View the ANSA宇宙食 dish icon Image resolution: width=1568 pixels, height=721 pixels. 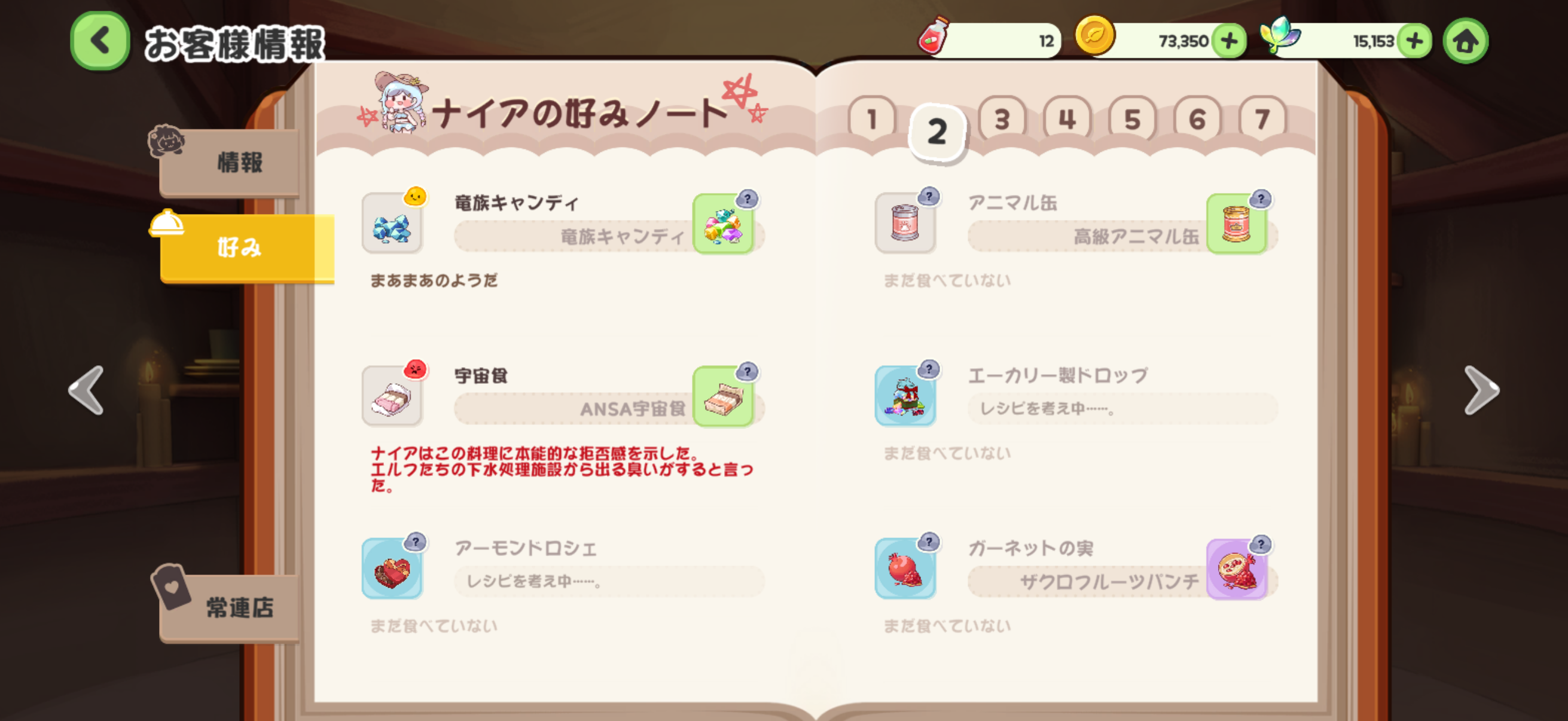tap(722, 397)
